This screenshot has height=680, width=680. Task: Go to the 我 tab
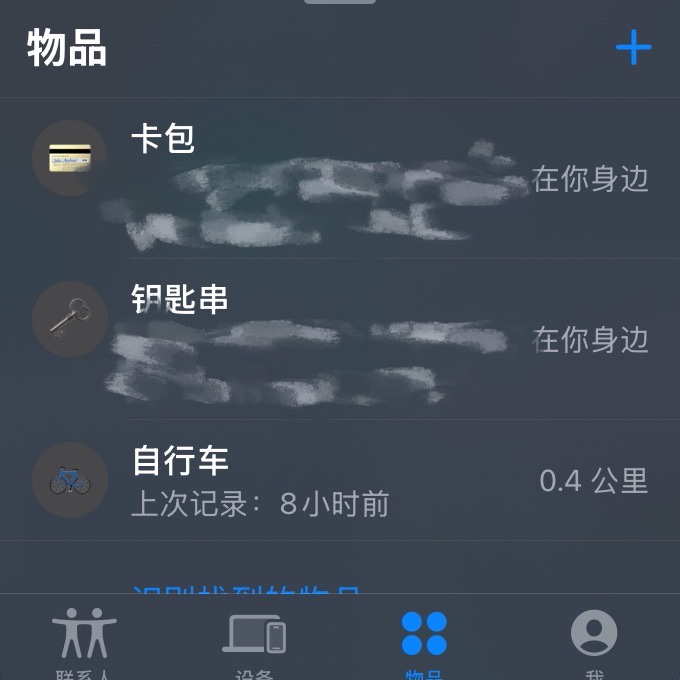pyautogui.click(x=594, y=640)
